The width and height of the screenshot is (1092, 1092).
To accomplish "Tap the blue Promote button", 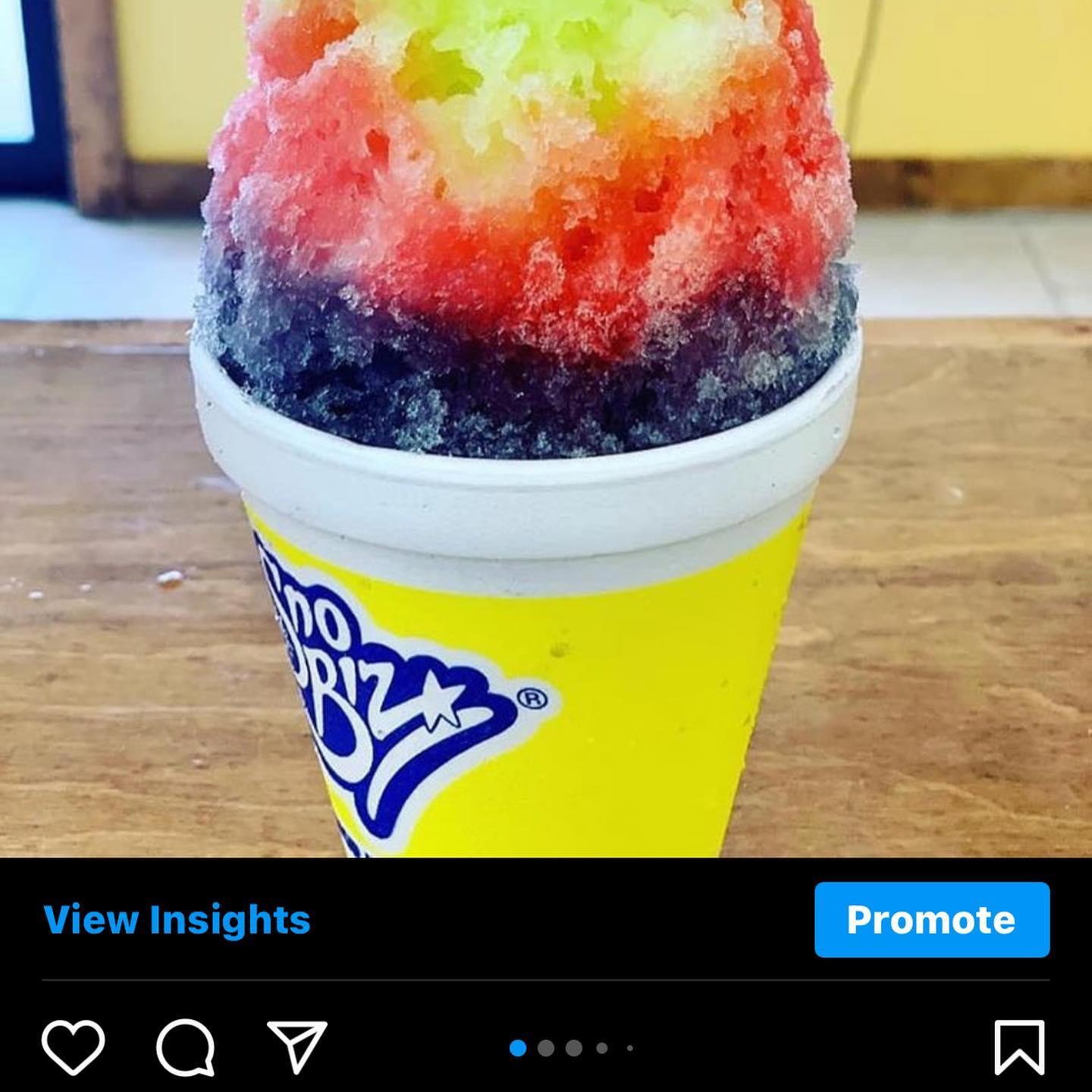I will pos(932,919).
